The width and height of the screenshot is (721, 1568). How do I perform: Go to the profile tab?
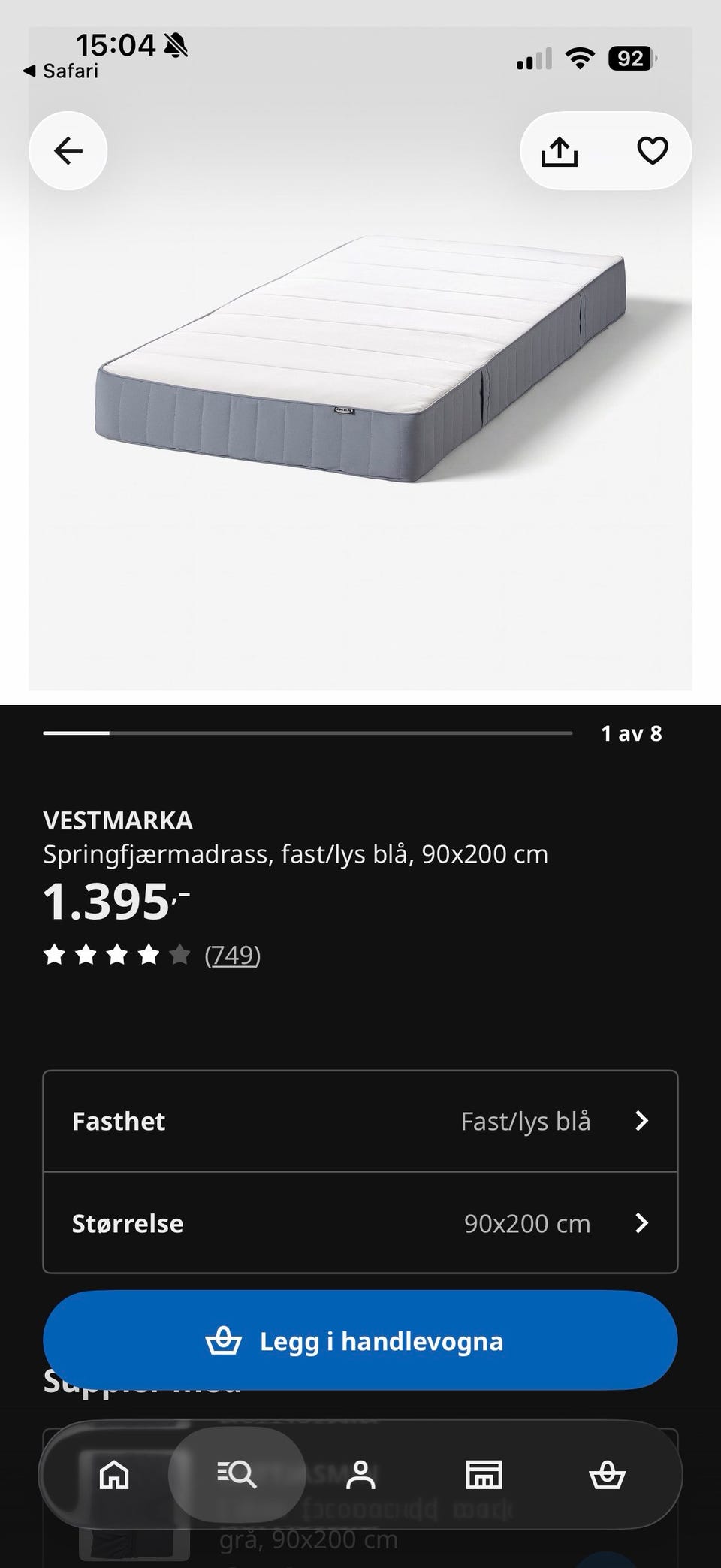pos(360,1475)
